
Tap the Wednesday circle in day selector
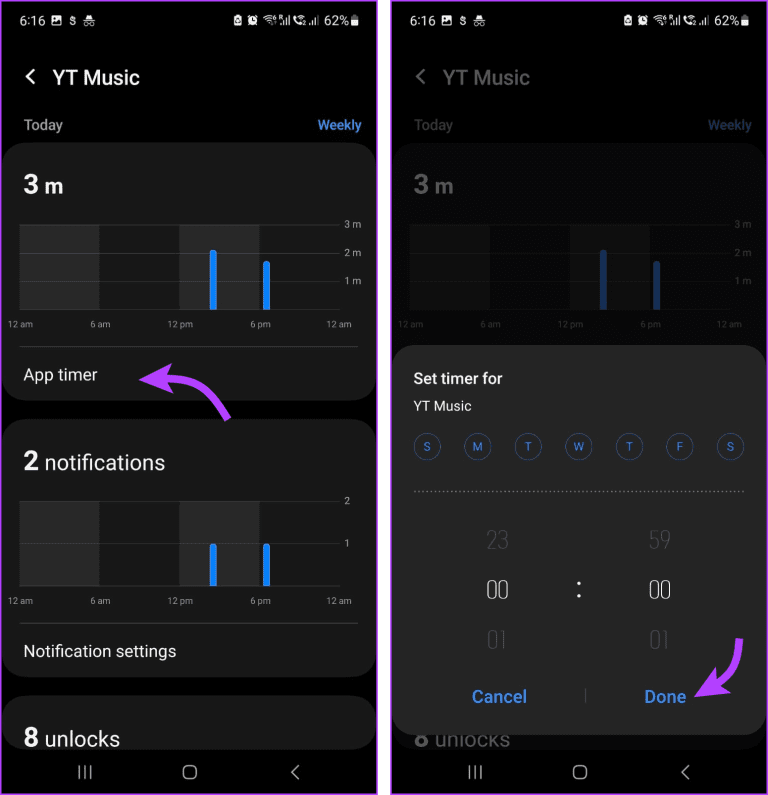point(578,447)
